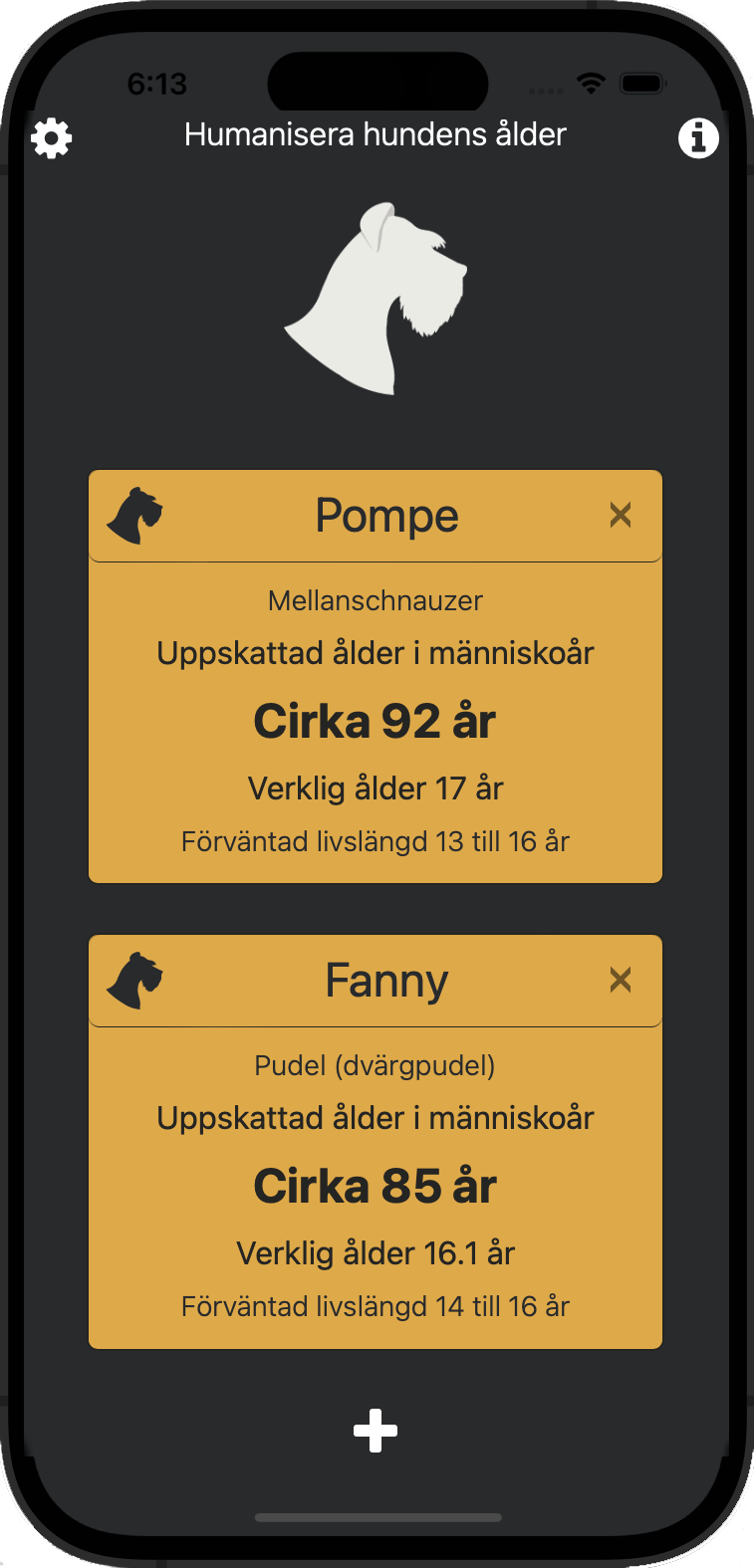Image resolution: width=754 pixels, height=1568 pixels.
Task: Open the info icon
Action: pos(698,137)
